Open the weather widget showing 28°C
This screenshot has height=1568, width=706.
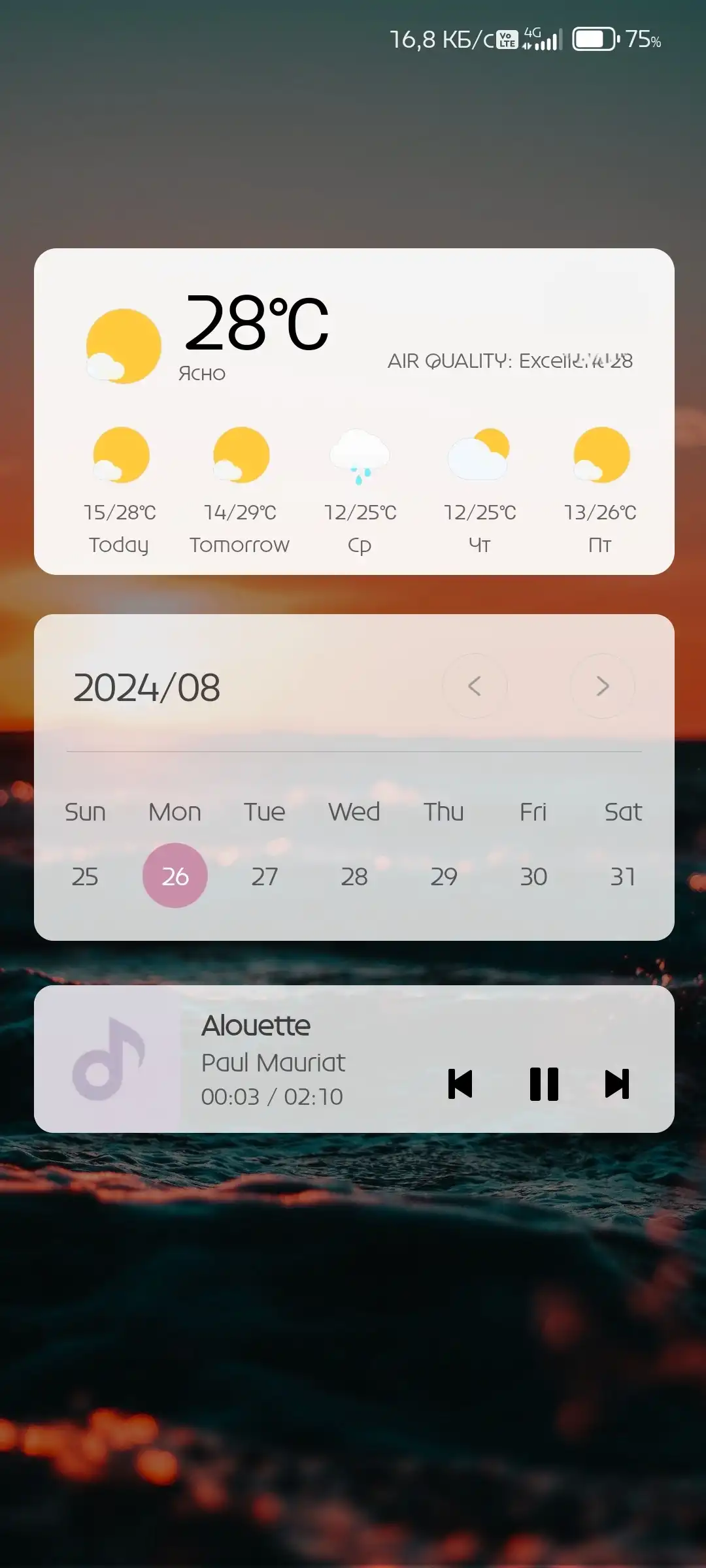coord(256,323)
